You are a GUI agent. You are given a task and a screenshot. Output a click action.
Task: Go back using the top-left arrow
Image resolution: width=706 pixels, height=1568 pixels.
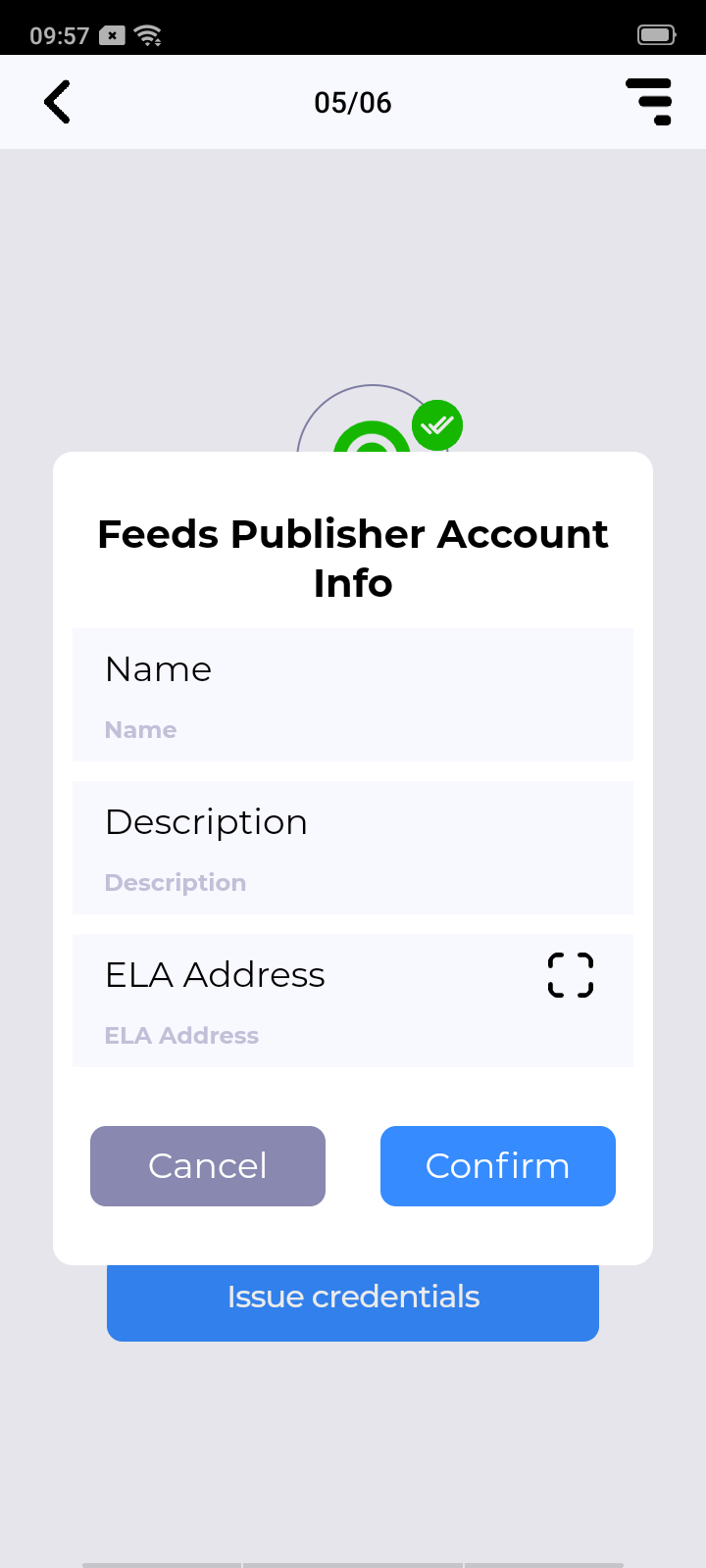(58, 102)
